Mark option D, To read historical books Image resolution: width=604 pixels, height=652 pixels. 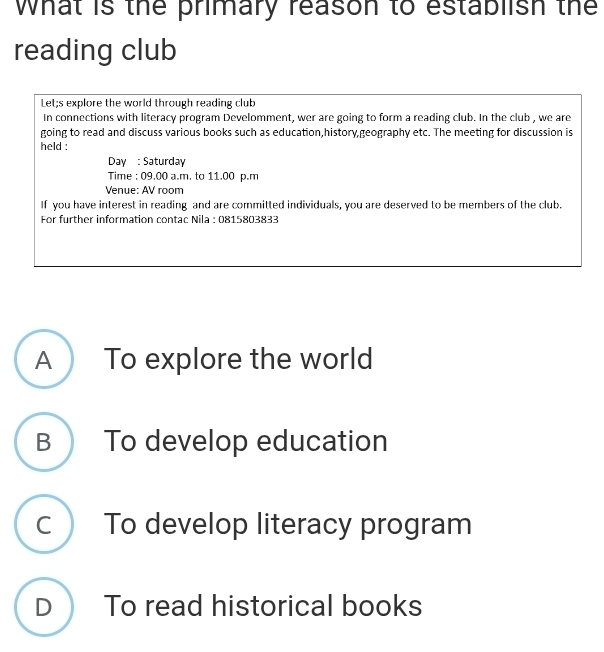click(44, 607)
